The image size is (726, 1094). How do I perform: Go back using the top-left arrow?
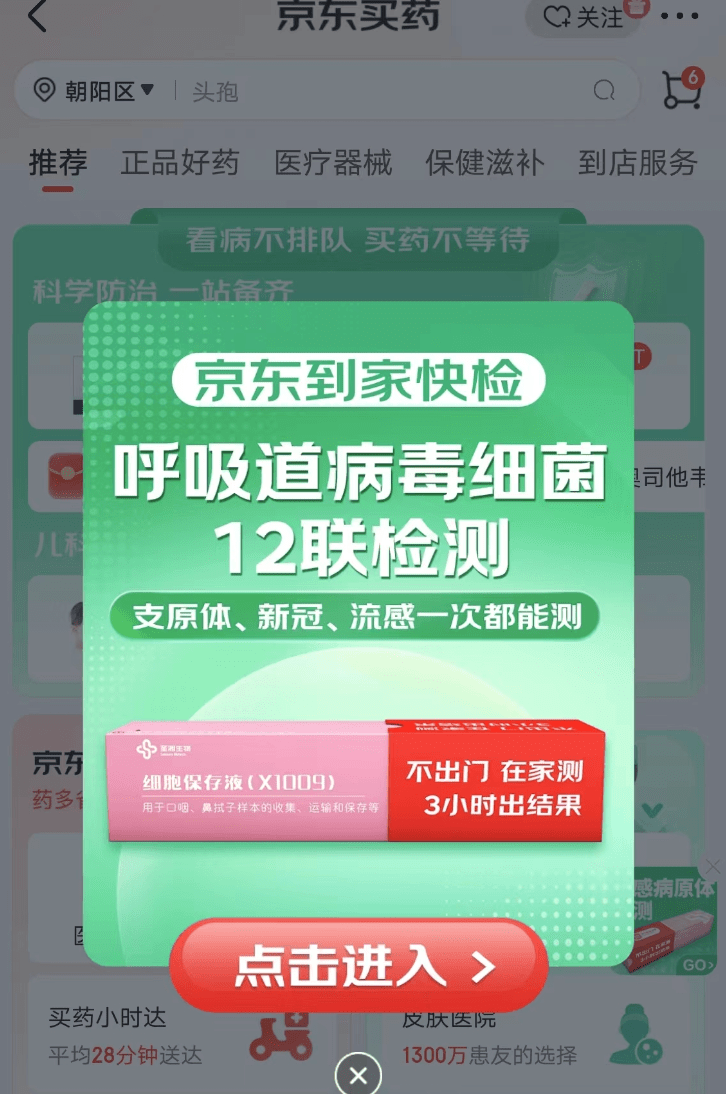37,17
